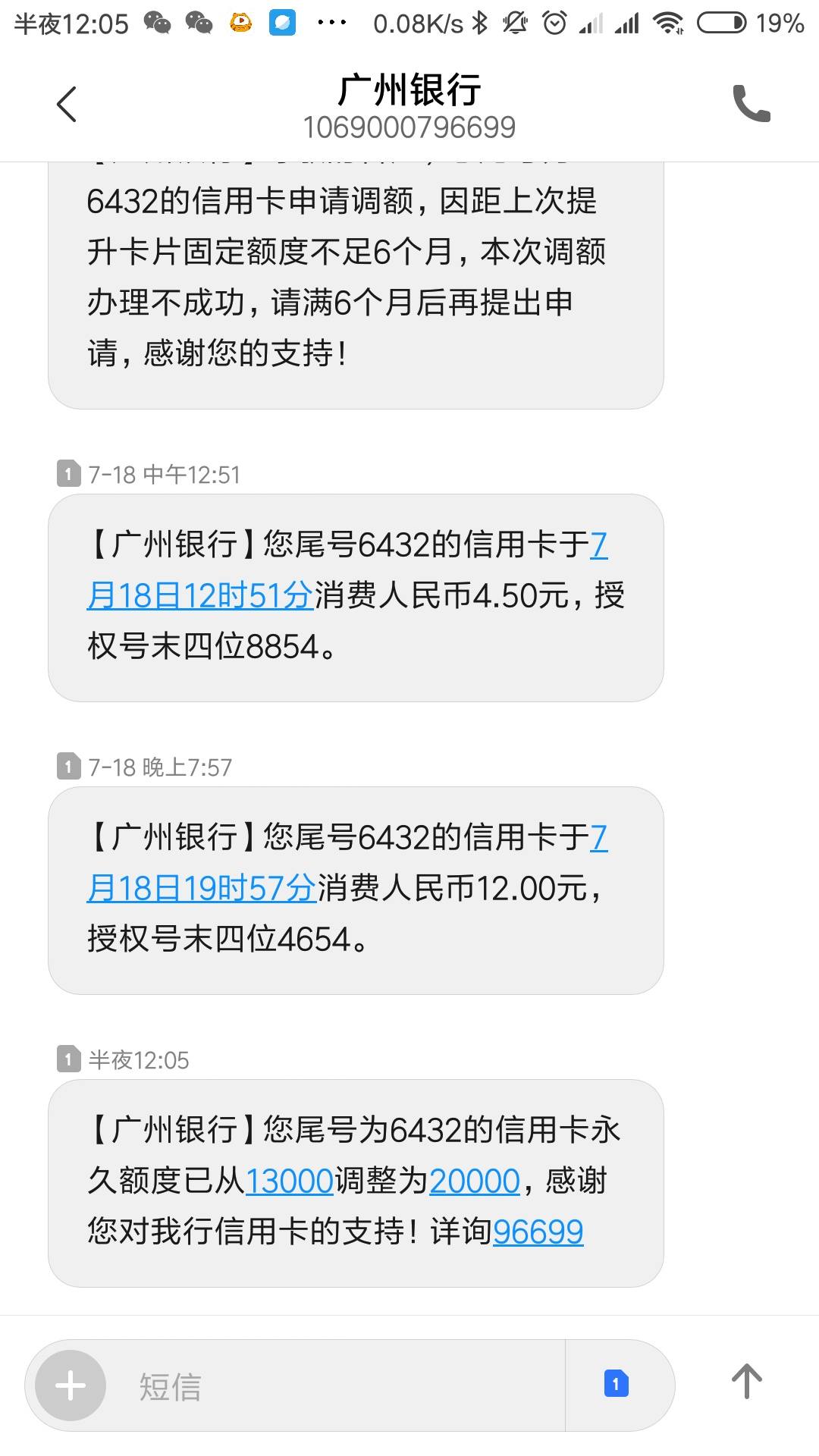Tap the 13000 number link
The image size is (819, 1456).
coord(289,1181)
